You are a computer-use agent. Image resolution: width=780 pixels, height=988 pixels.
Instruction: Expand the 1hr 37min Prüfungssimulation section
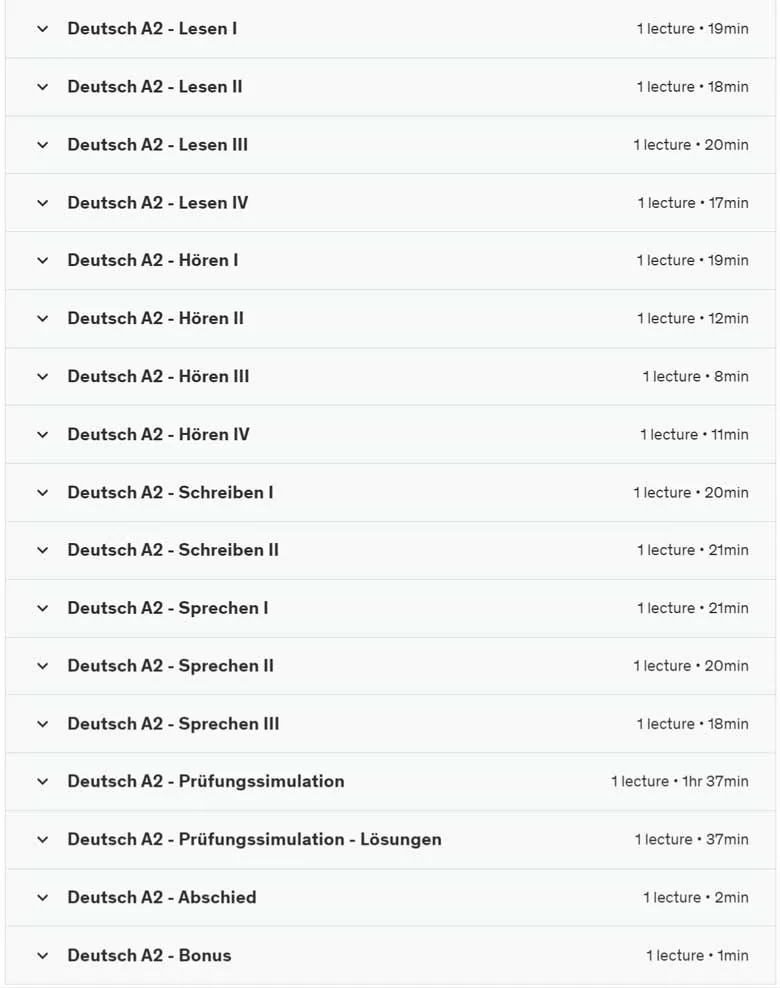pyautogui.click(x=390, y=782)
